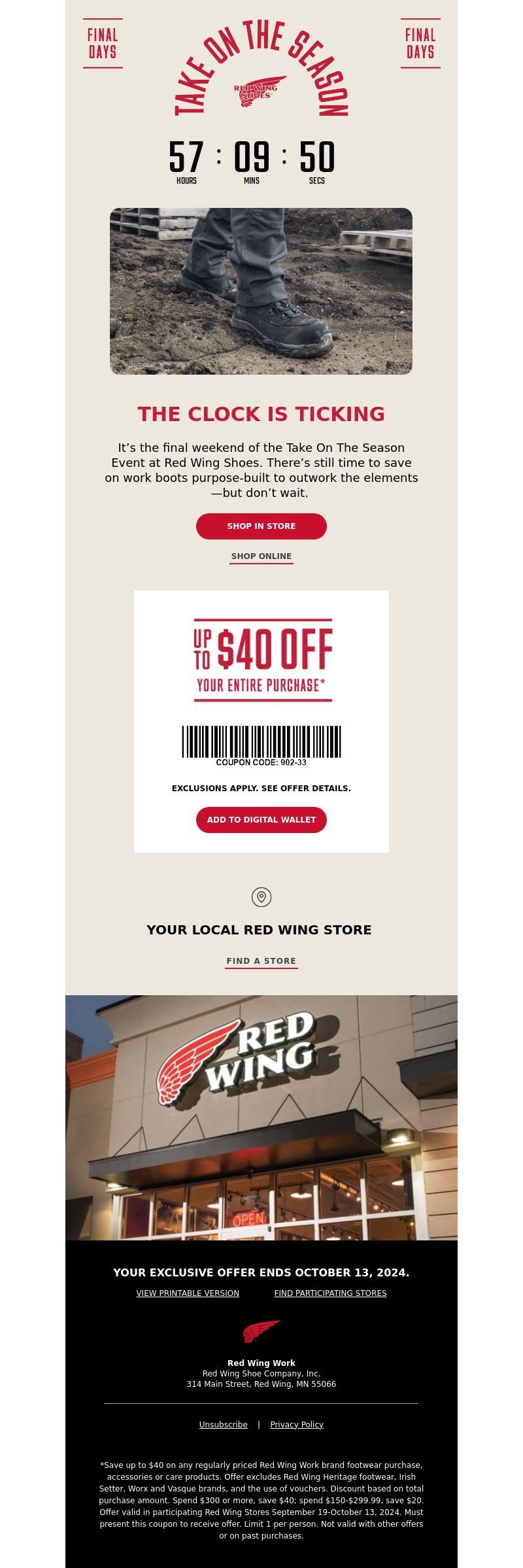This screenshot has height=1568, width=523.
Task: Open the Shop Online link
Action: click(261, 556)
